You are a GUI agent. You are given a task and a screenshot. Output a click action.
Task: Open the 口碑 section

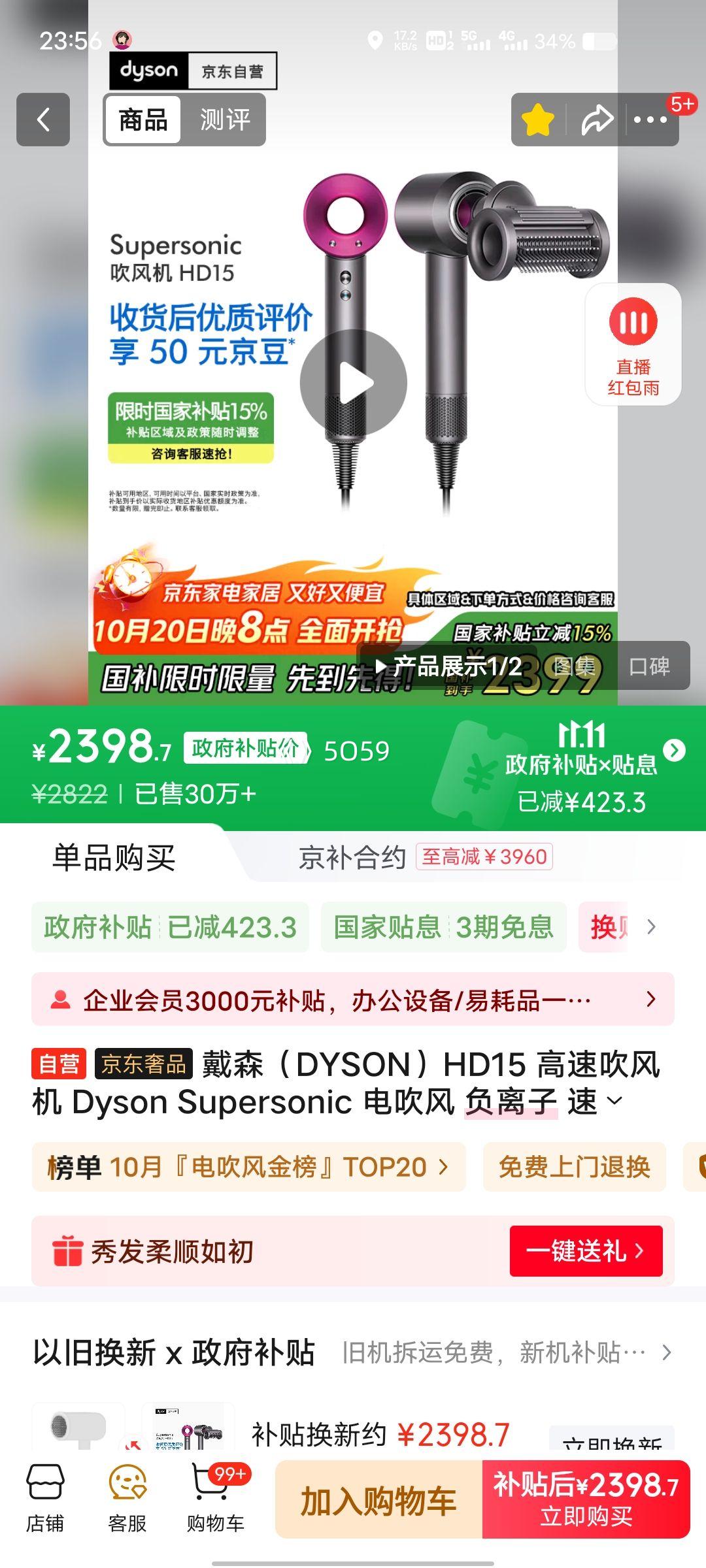[x=649, y=666]
